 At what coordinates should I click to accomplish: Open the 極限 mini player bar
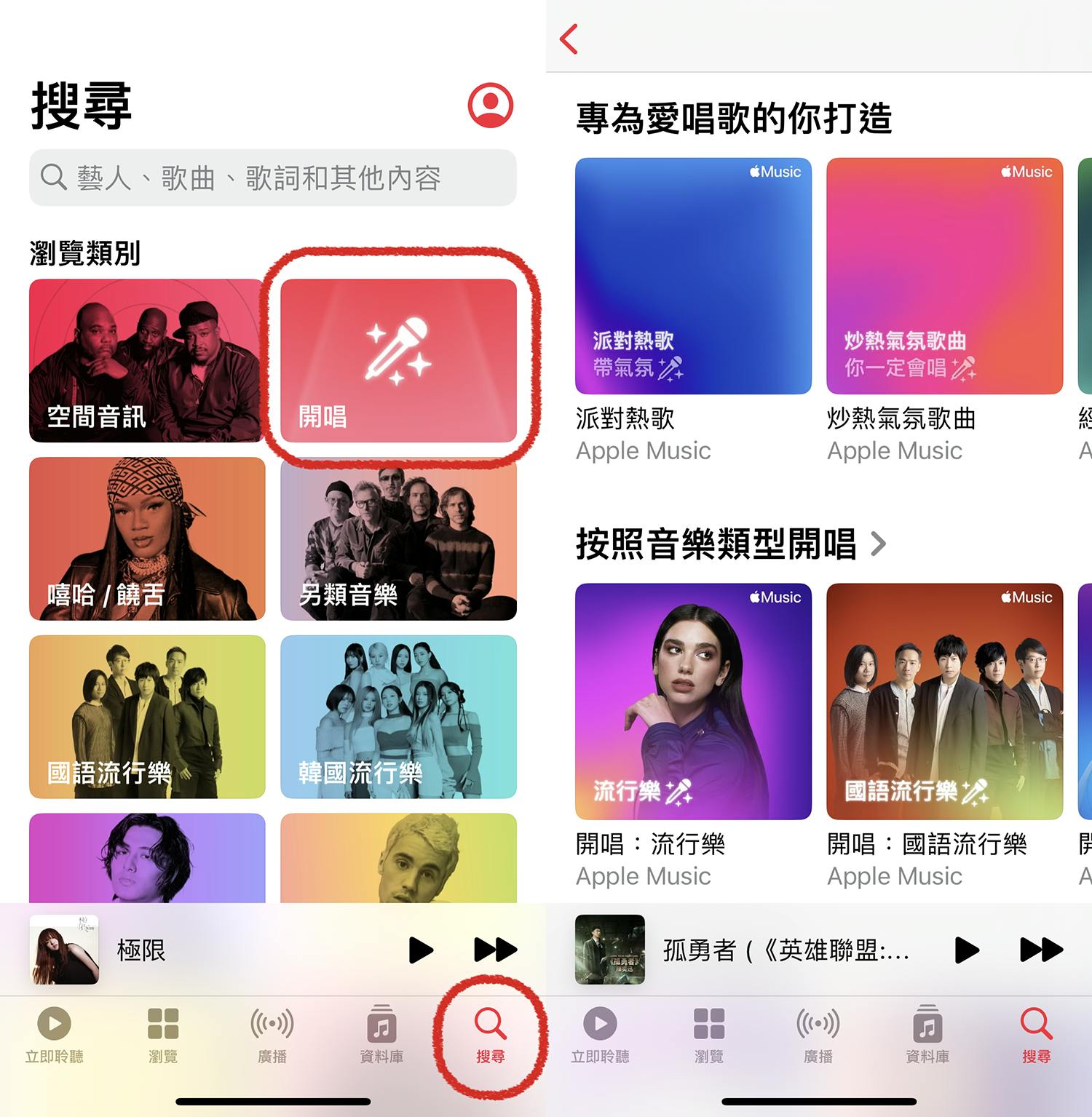(x=218, y=950)
